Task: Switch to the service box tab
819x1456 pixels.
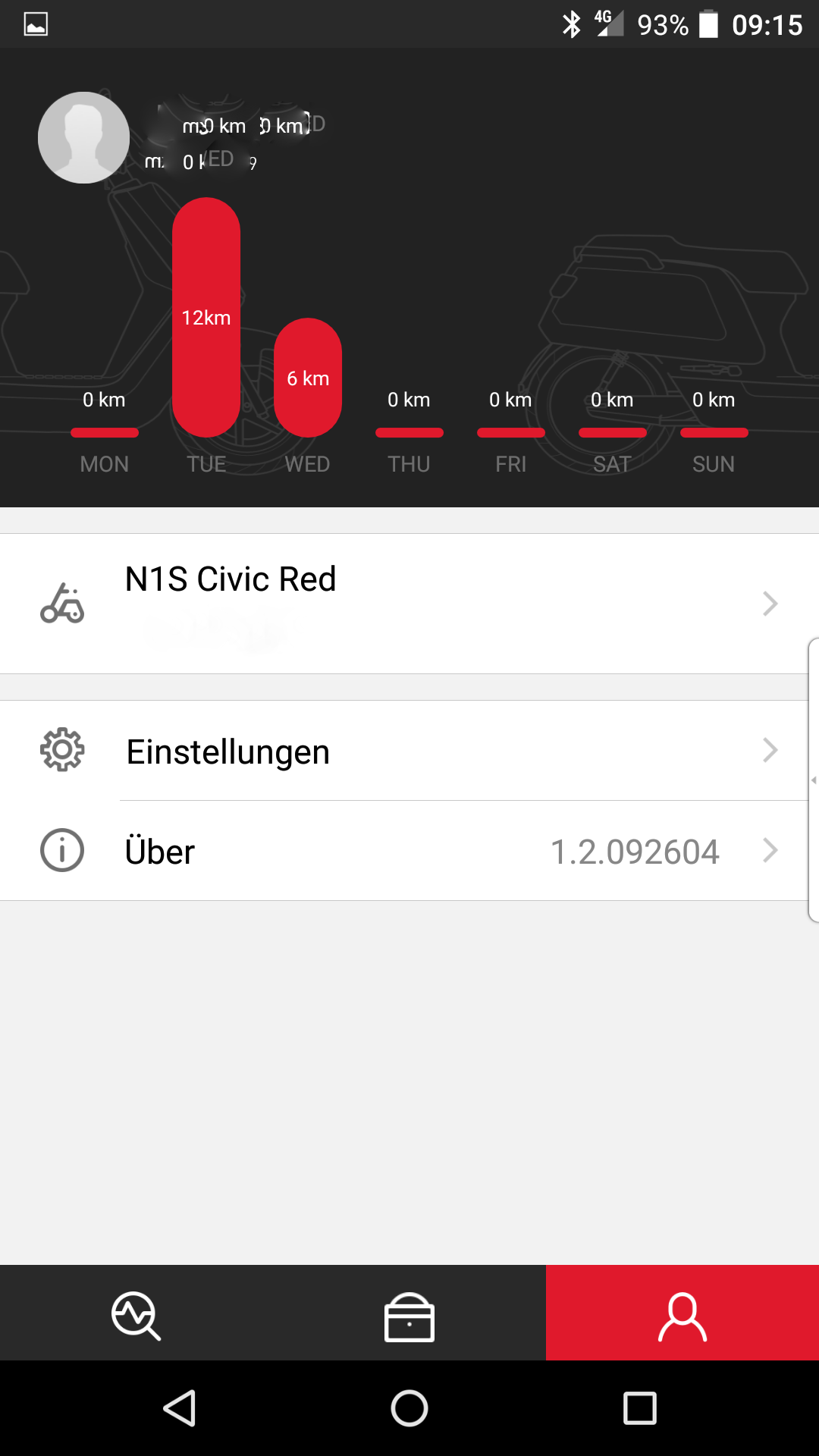Action: coord(409,1314)
